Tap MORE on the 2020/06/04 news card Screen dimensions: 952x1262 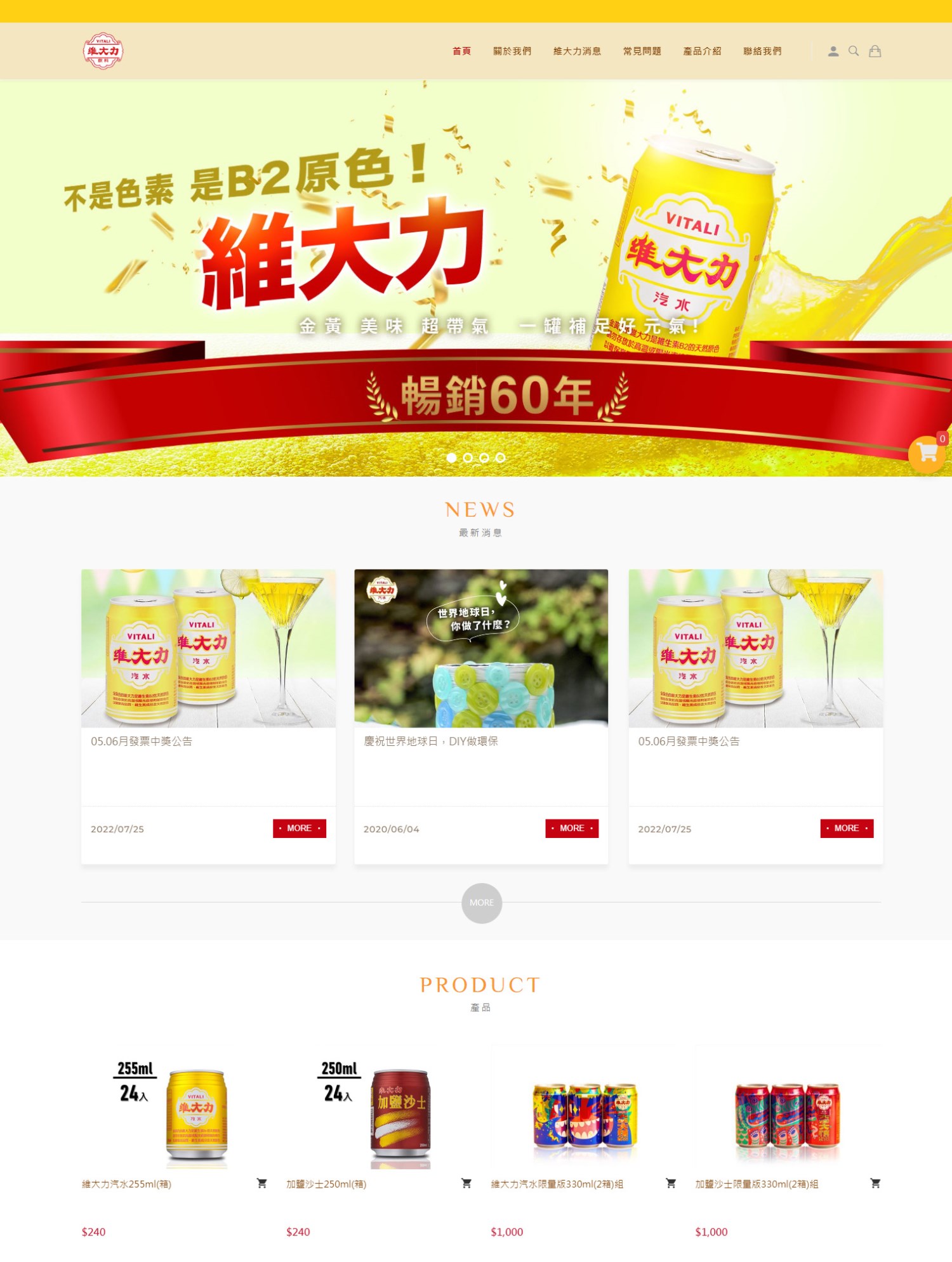click(x=571, y=828)
